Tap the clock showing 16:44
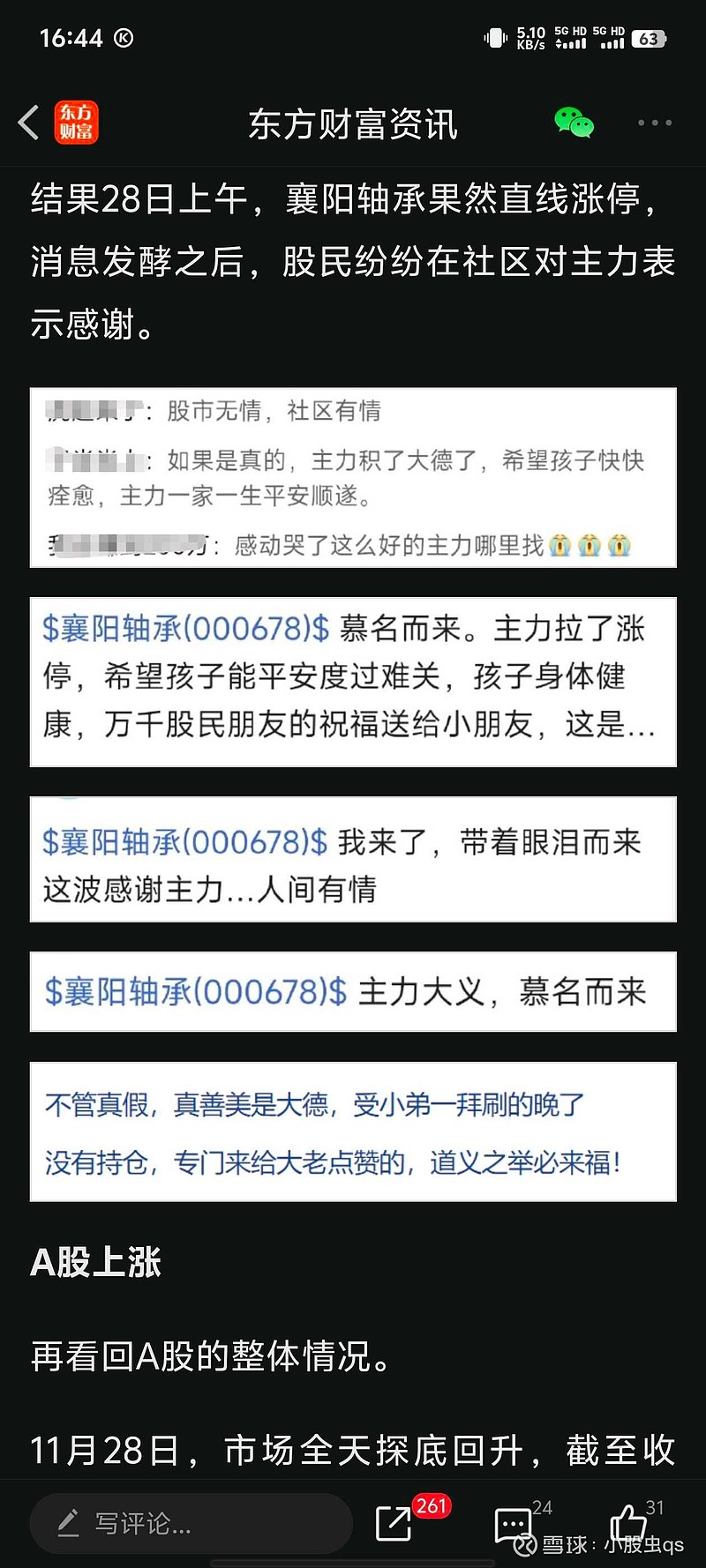Screen dimensions: 706x1568 72,39
